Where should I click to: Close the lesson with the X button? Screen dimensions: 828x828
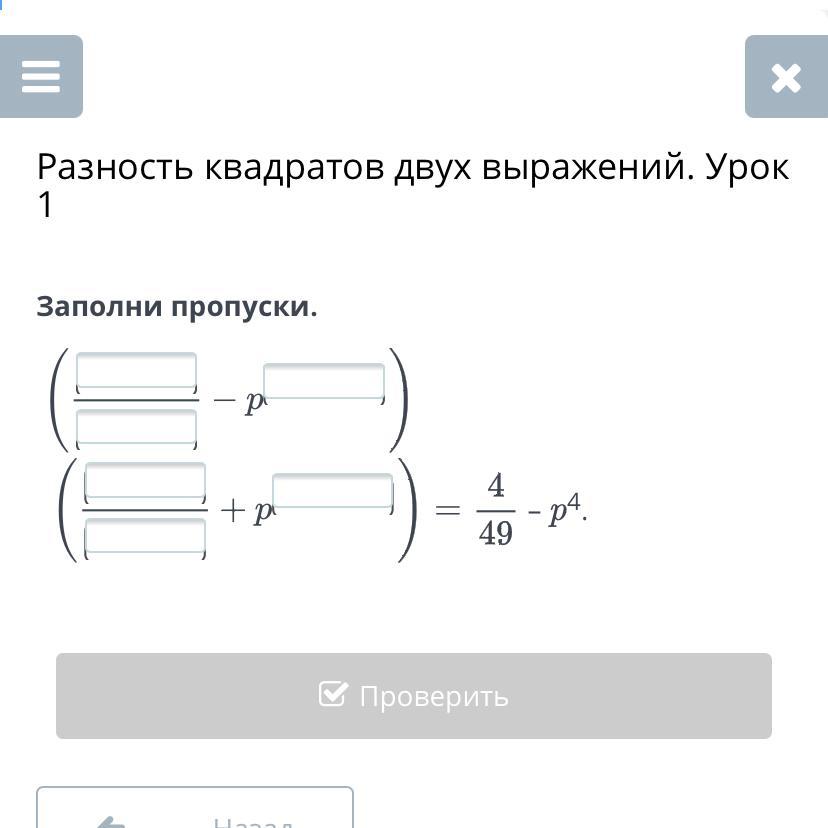tap(786, 77)
